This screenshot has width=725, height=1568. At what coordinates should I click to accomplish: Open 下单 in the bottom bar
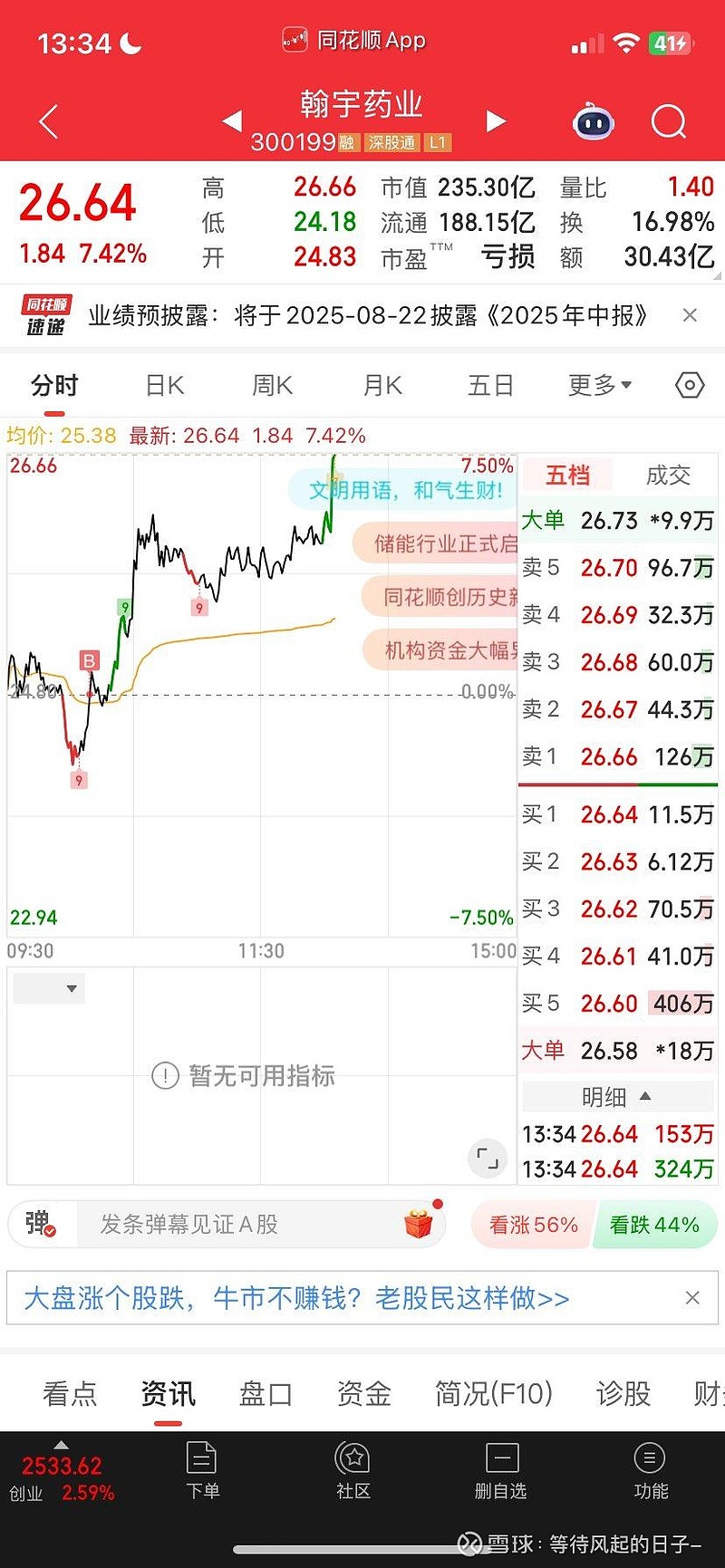pyautogui.click(x=202, y=1471)
